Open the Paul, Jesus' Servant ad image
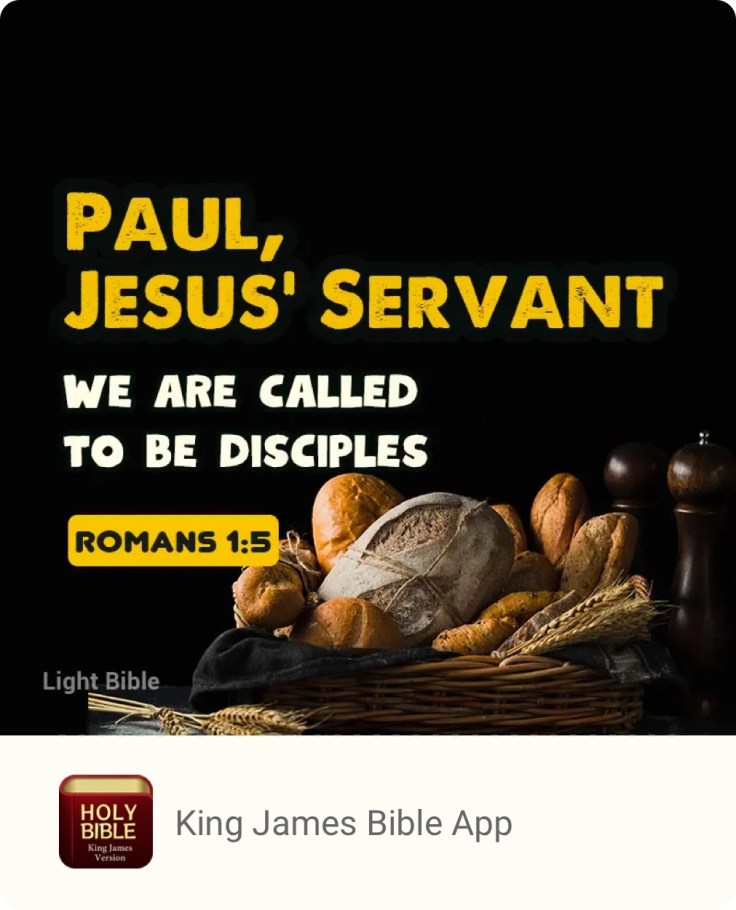 point(368,370)
